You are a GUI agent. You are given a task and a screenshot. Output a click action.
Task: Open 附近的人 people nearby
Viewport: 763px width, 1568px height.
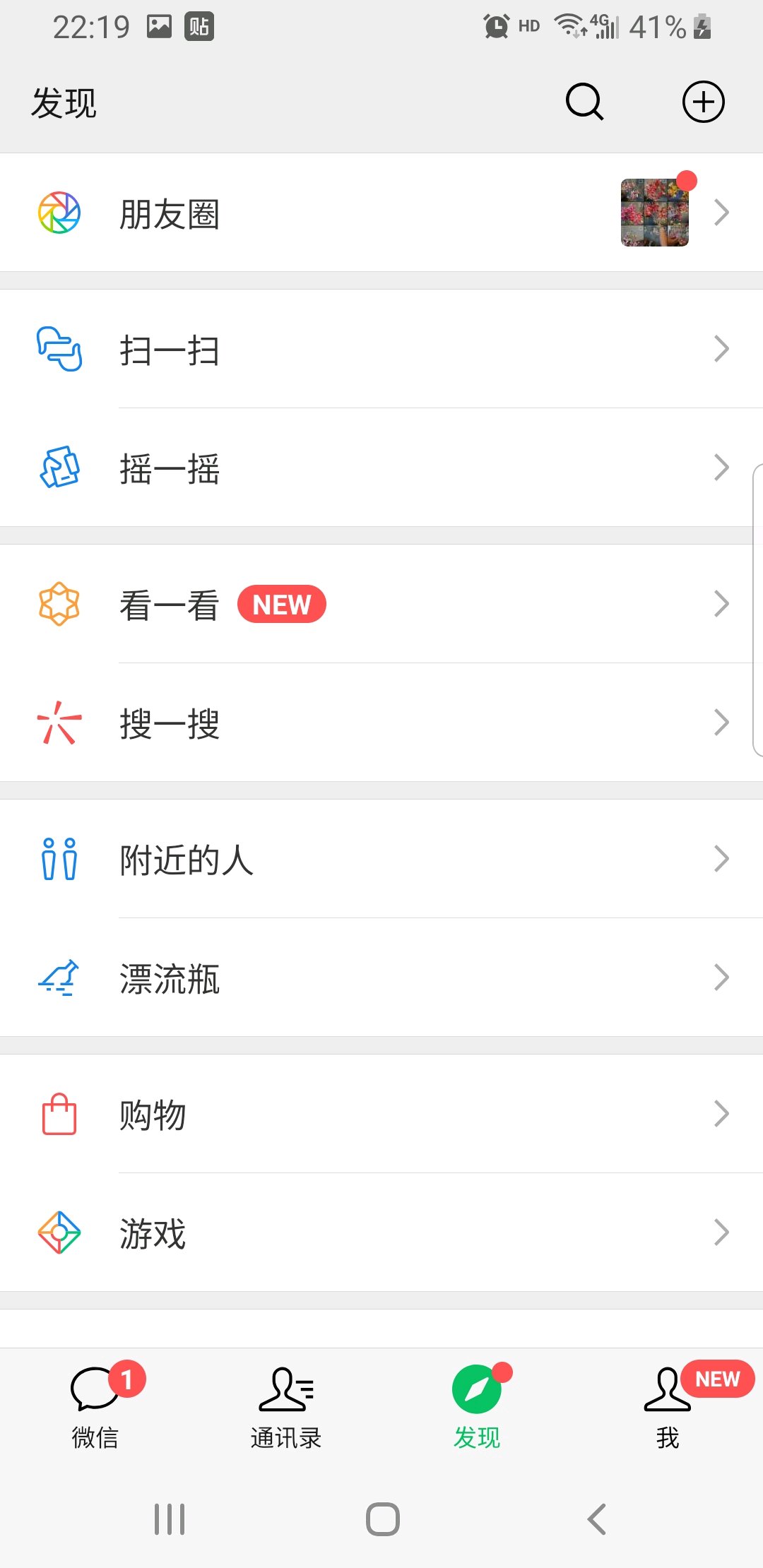[x=381, y=859]
